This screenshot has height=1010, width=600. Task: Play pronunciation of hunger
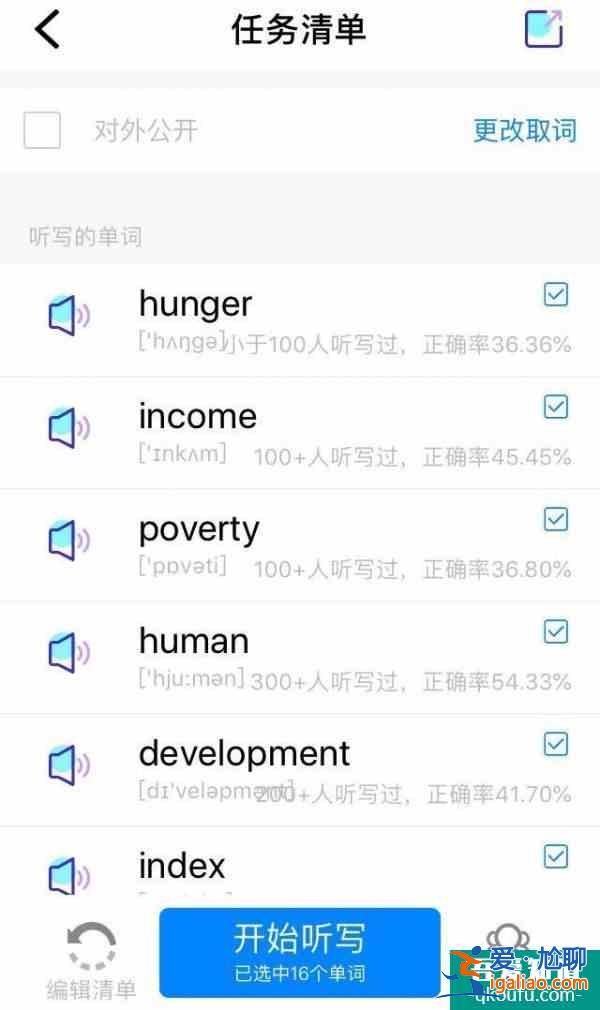click(68, 317)
